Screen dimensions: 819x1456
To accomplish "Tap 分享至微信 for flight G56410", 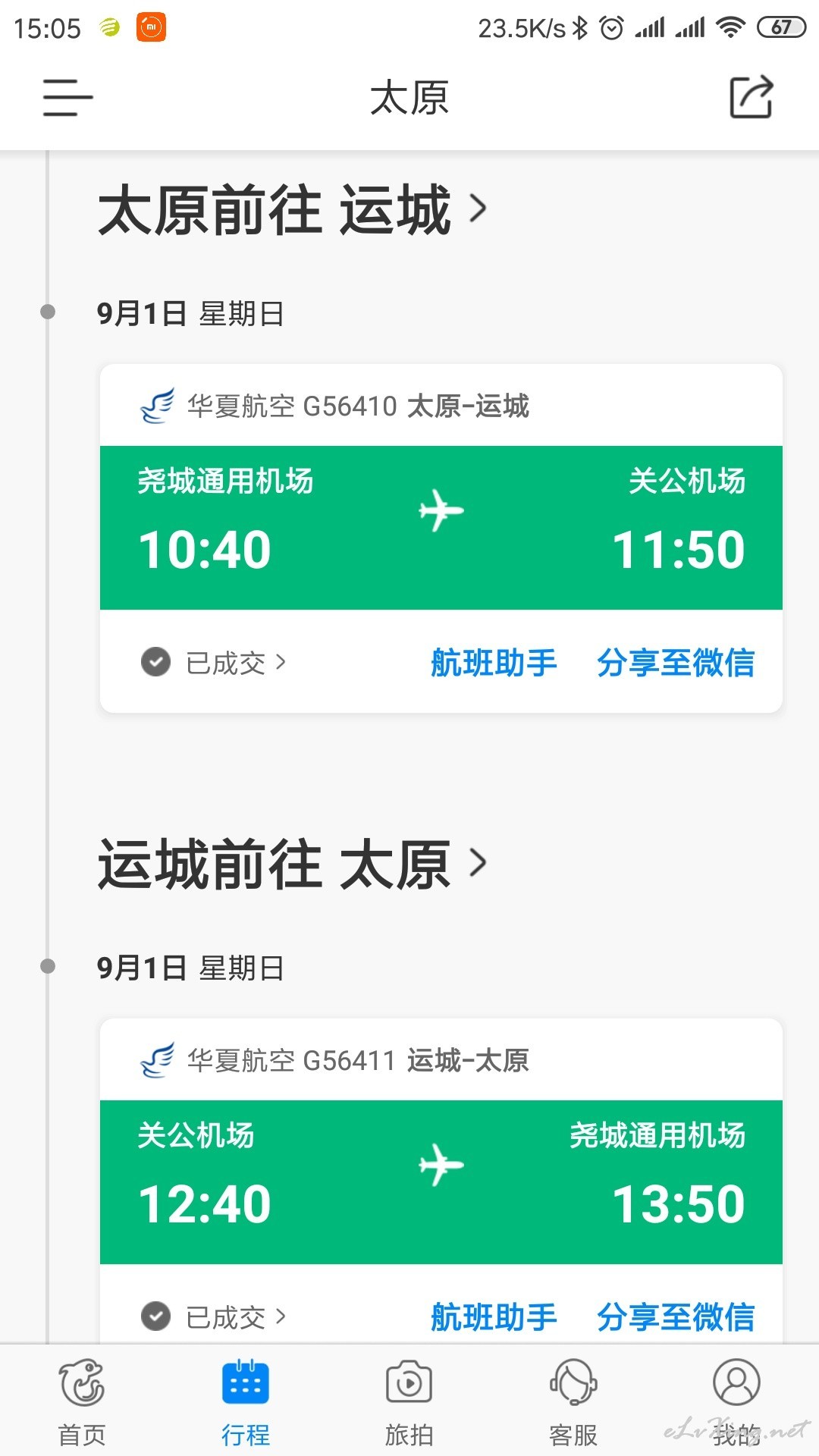I will (x=675, y=663).
